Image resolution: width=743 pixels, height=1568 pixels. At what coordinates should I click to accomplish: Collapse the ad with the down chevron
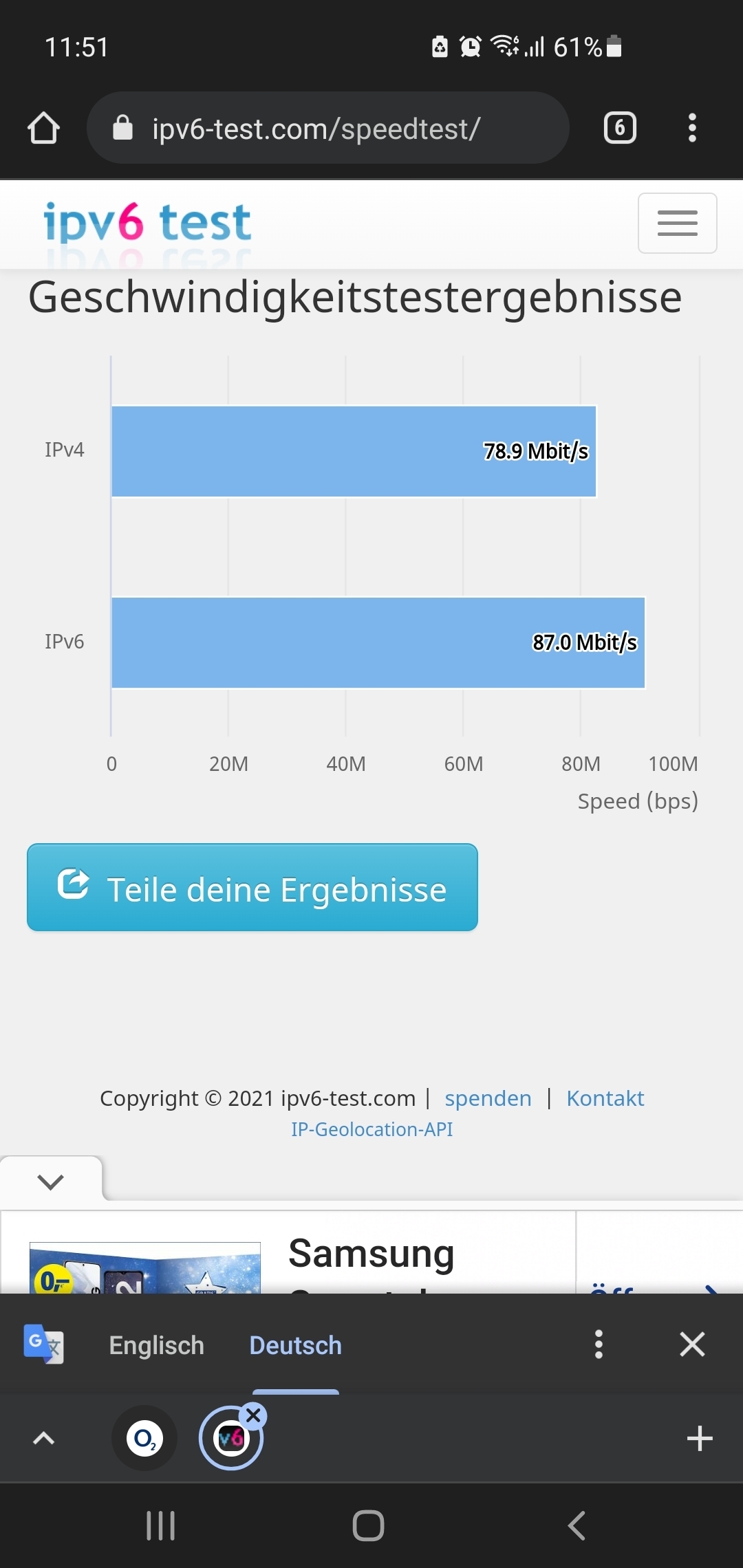(x=51, y=1182)
